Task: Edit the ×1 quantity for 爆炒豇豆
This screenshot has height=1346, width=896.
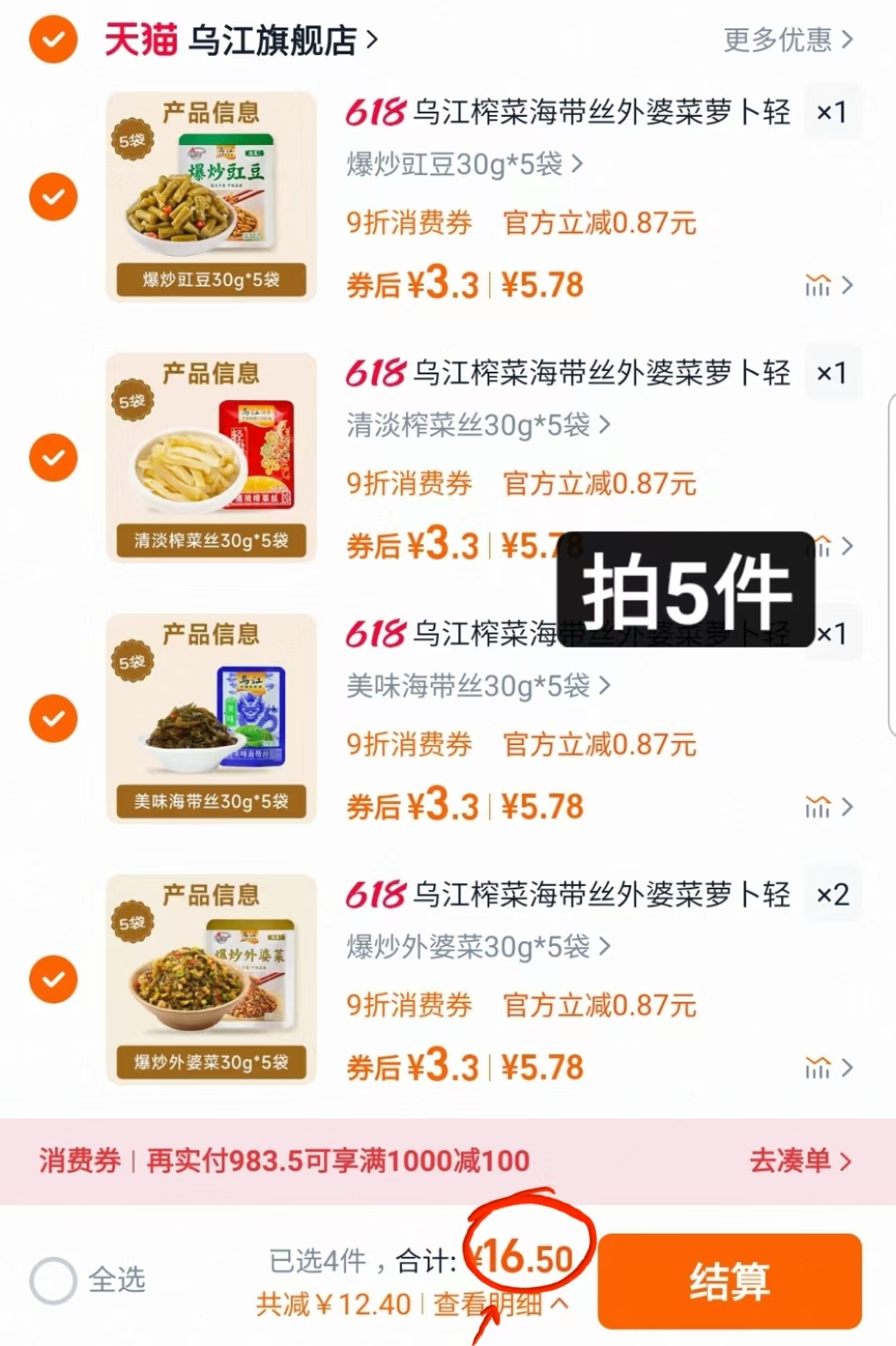Action: 832,112
